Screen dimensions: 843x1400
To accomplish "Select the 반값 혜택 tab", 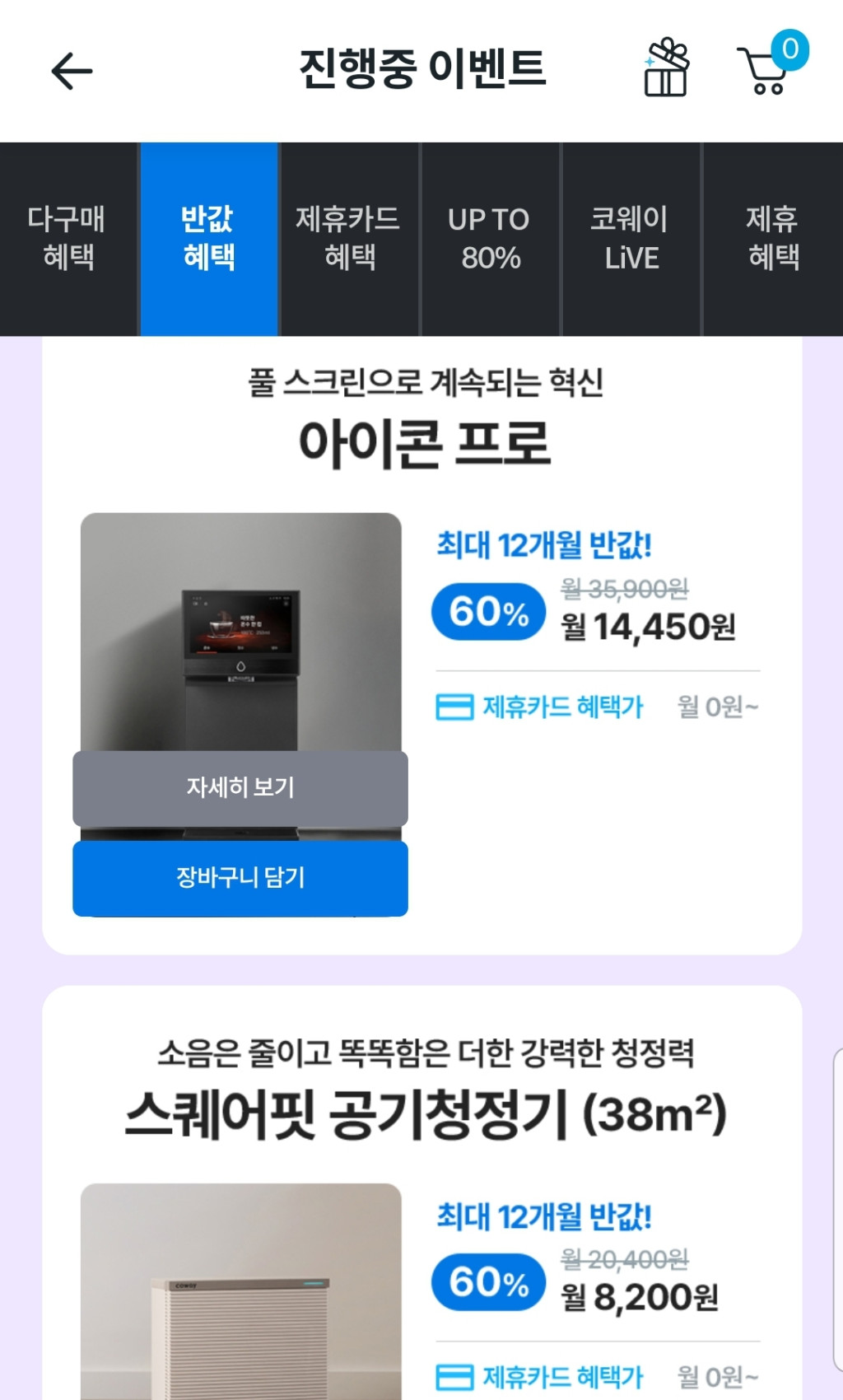I will click(x=209, y=239).
